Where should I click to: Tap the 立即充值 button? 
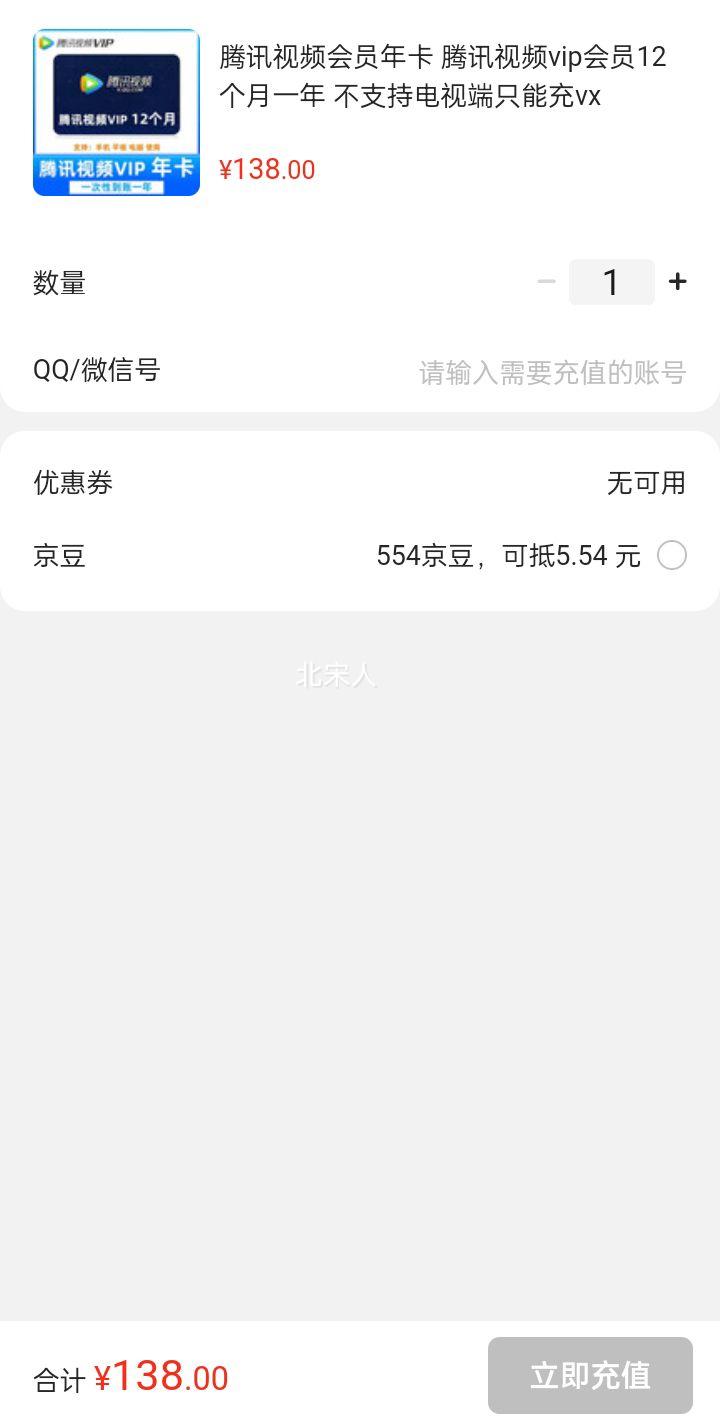point(590,1376)
